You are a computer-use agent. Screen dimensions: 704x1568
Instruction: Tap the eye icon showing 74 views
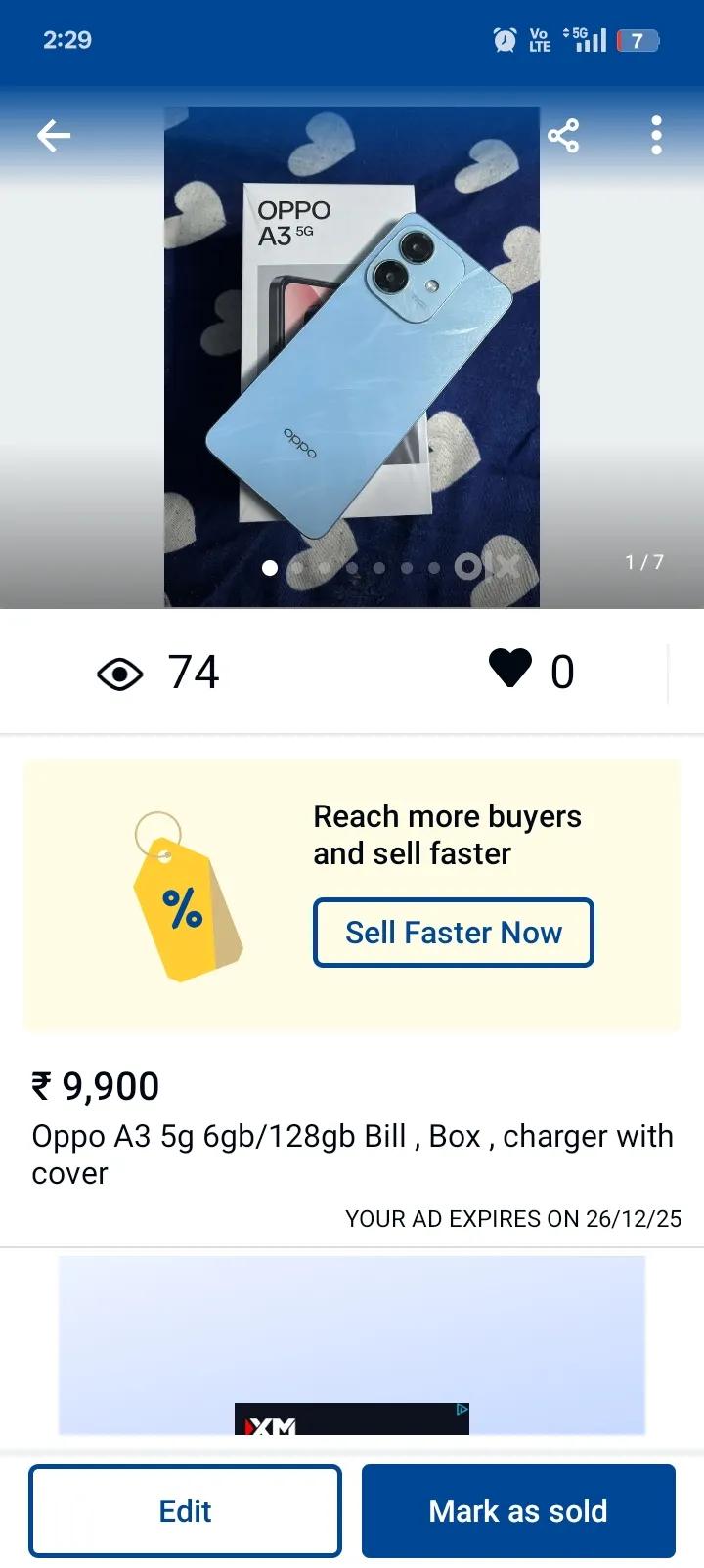pos(121,672)
